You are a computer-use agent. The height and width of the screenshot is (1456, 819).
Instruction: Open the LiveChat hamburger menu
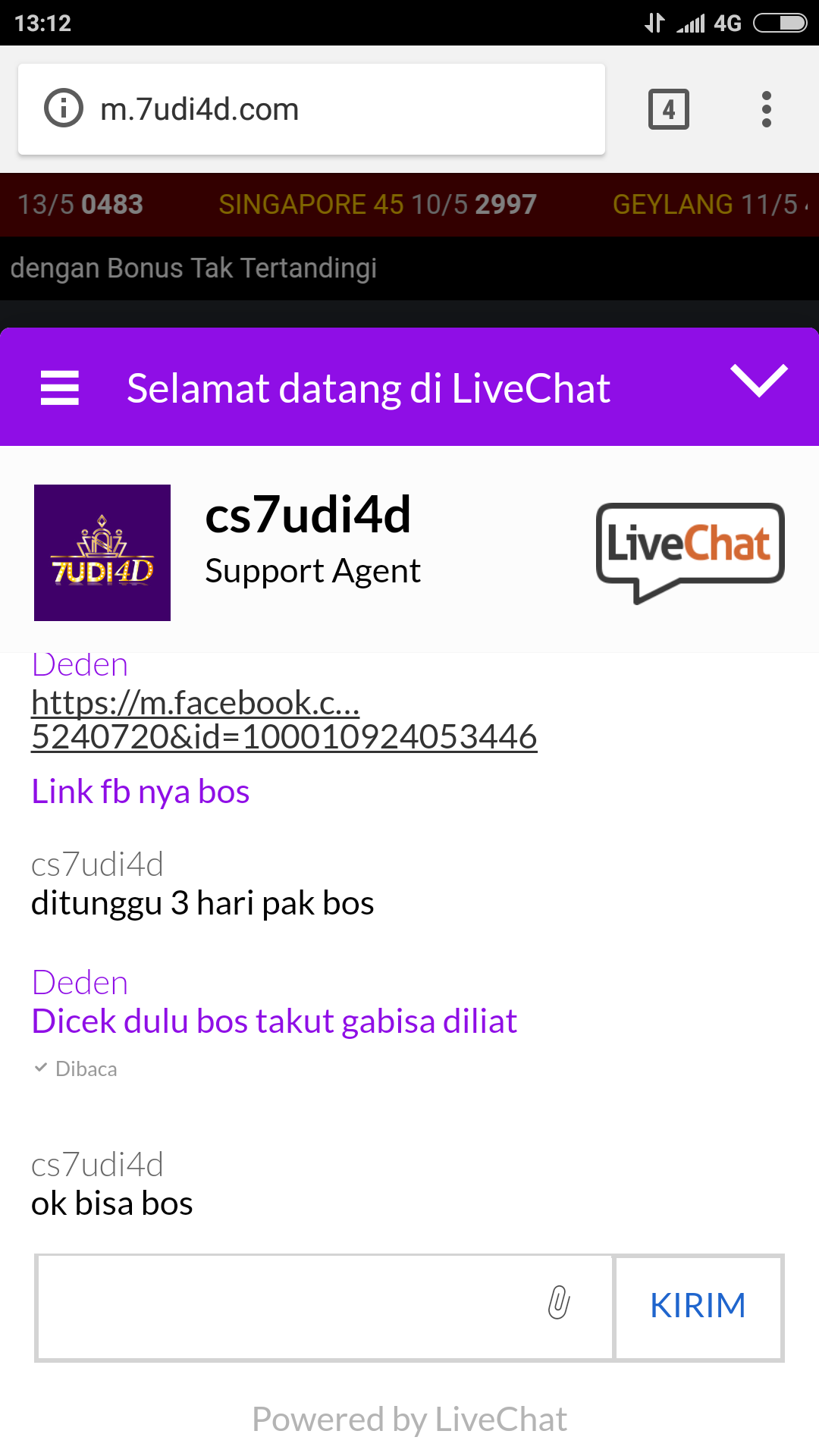click(60, 388)
